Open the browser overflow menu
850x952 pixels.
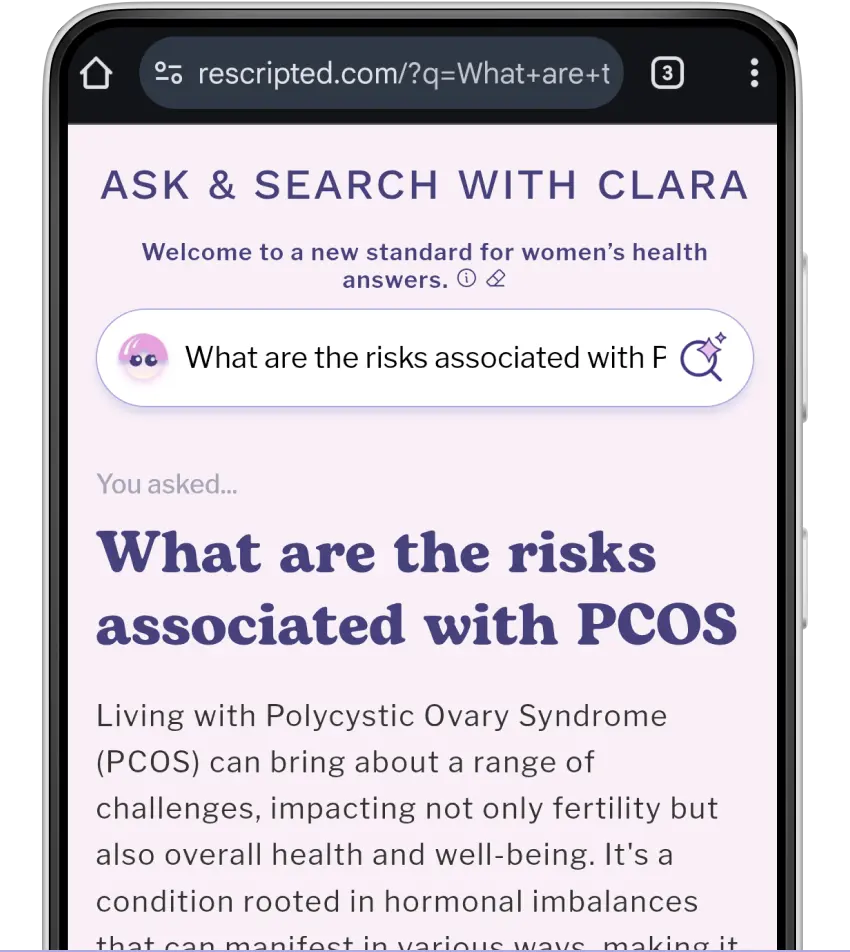[x=753, y=73]
